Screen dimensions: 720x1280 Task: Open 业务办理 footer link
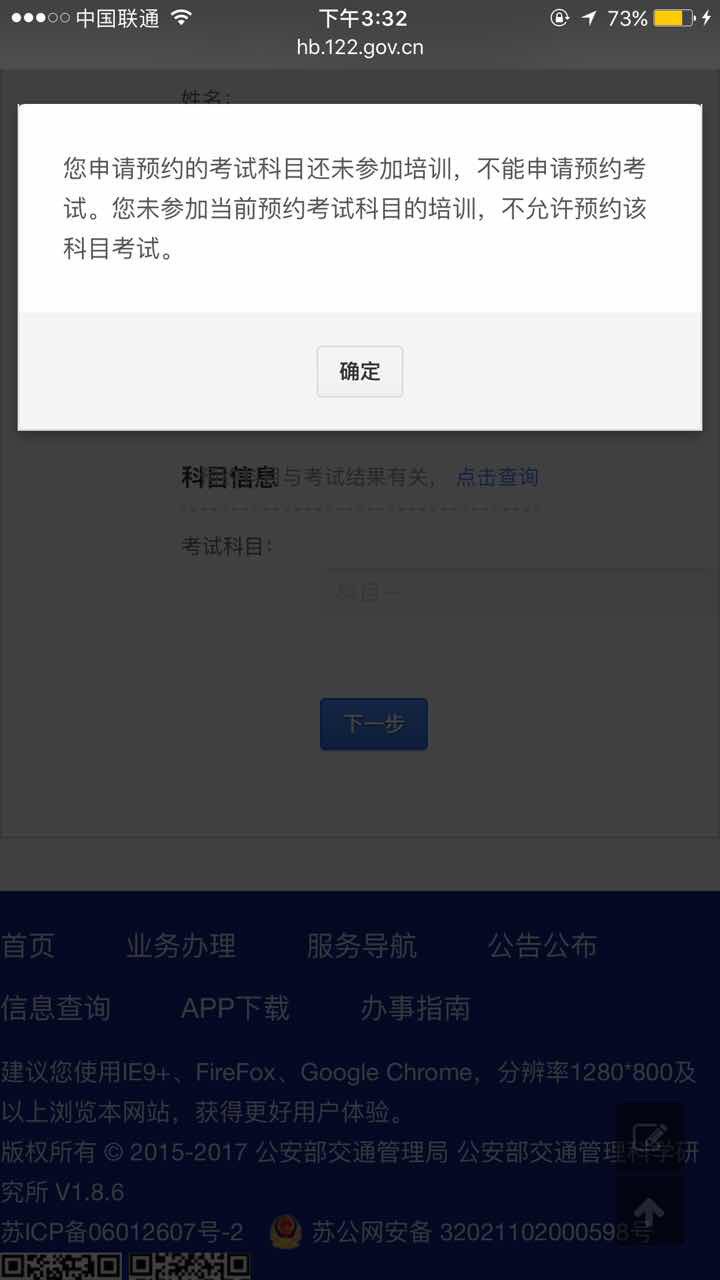[x=181, y=946]
